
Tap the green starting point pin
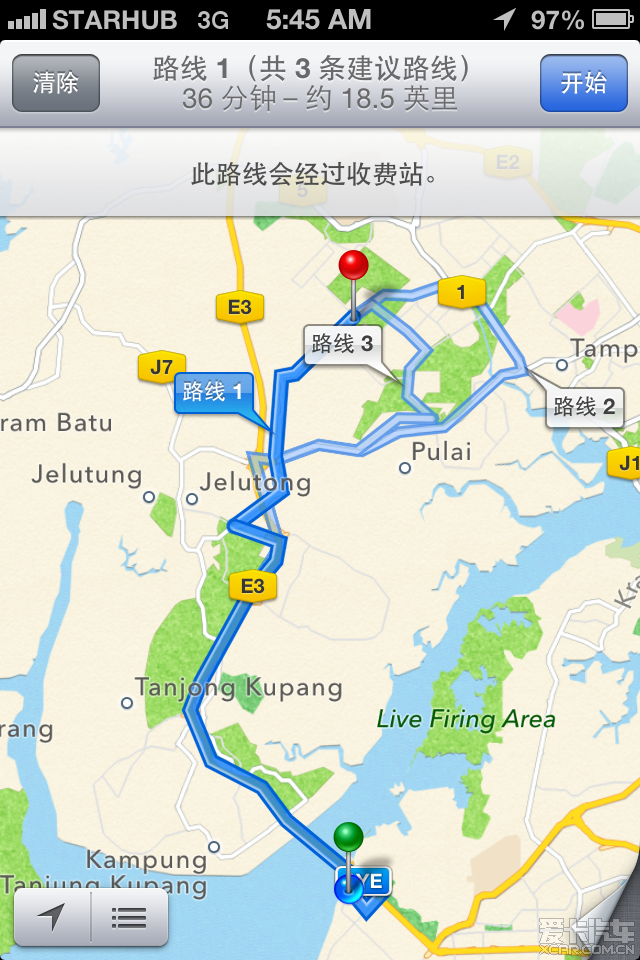(348, 836)
